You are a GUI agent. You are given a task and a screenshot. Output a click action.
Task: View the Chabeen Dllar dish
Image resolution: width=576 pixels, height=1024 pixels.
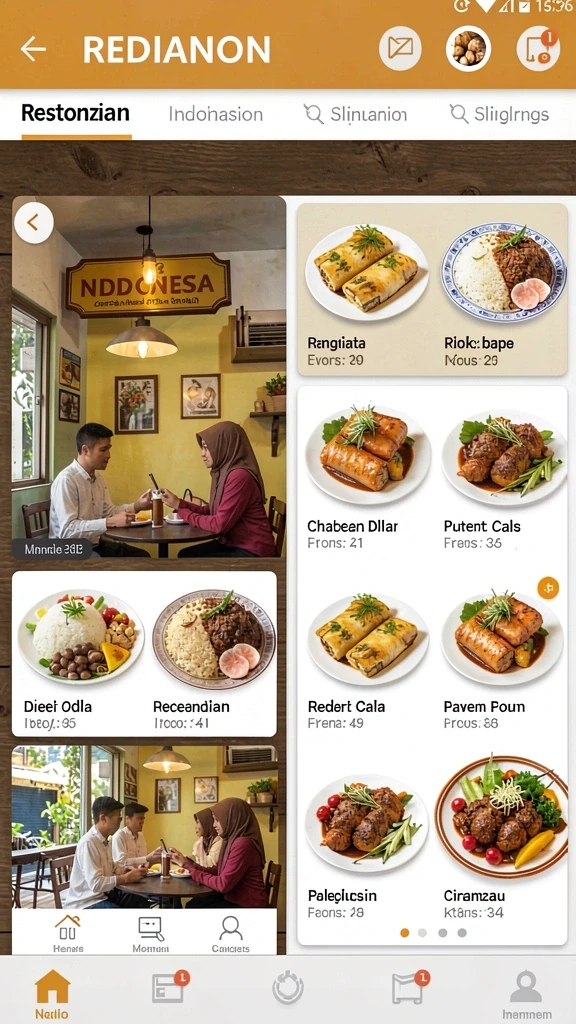coord(368,477)
